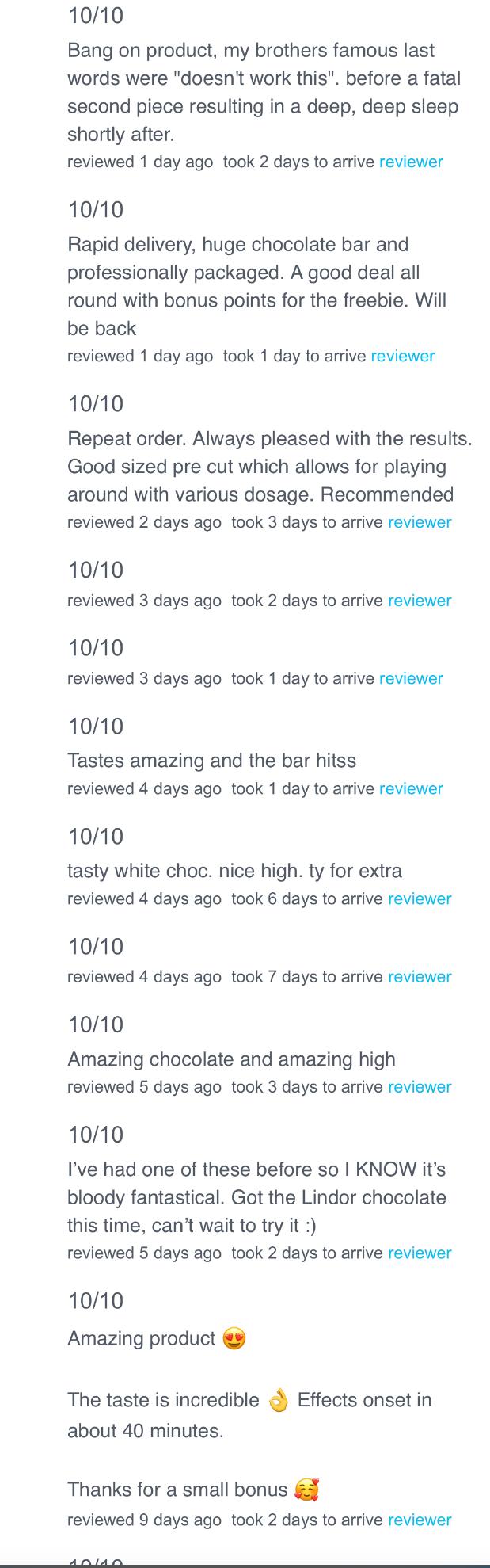Open reviewer of the "tasty white choc" review
The height and width of the screenshot is (1568, 490).
point(420,898)
